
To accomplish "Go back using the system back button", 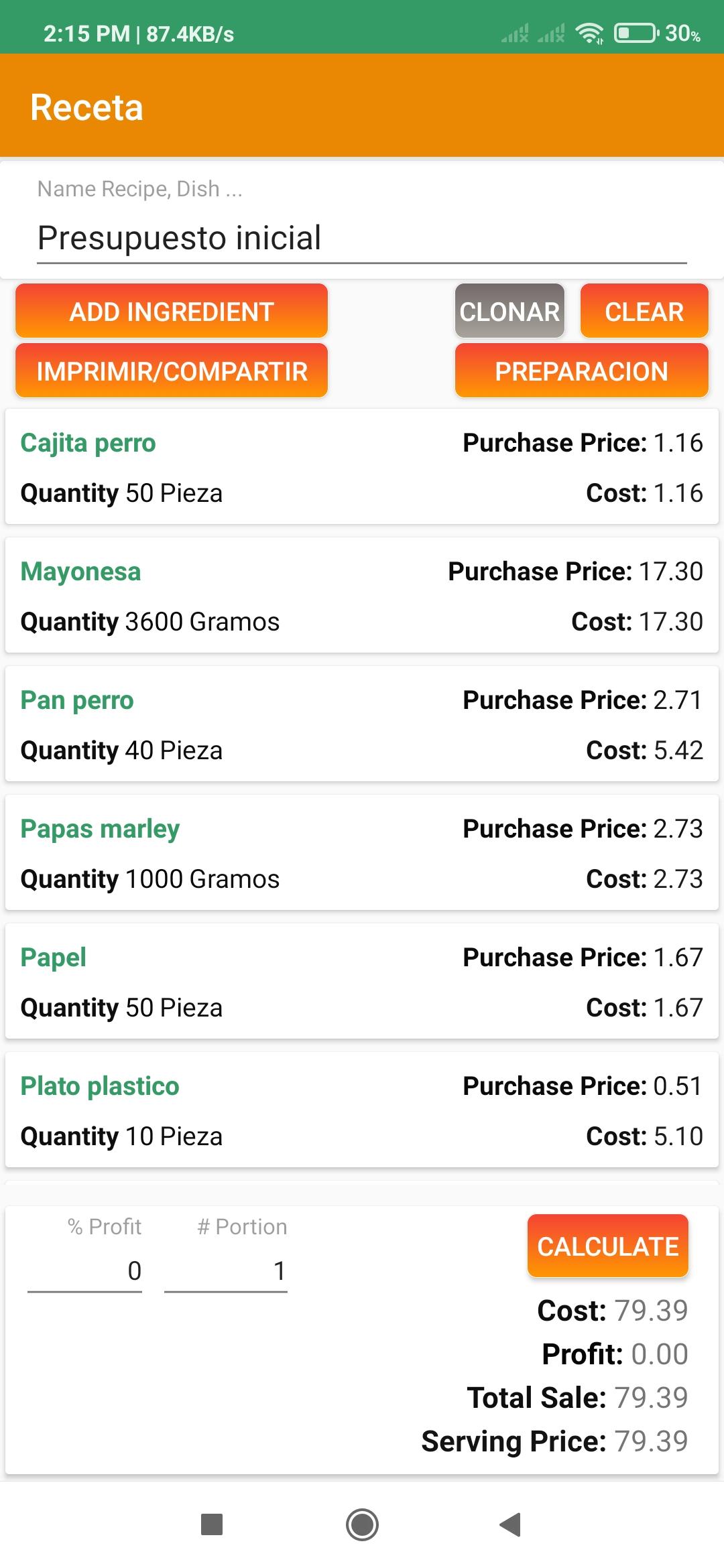I will (510, 1524).
